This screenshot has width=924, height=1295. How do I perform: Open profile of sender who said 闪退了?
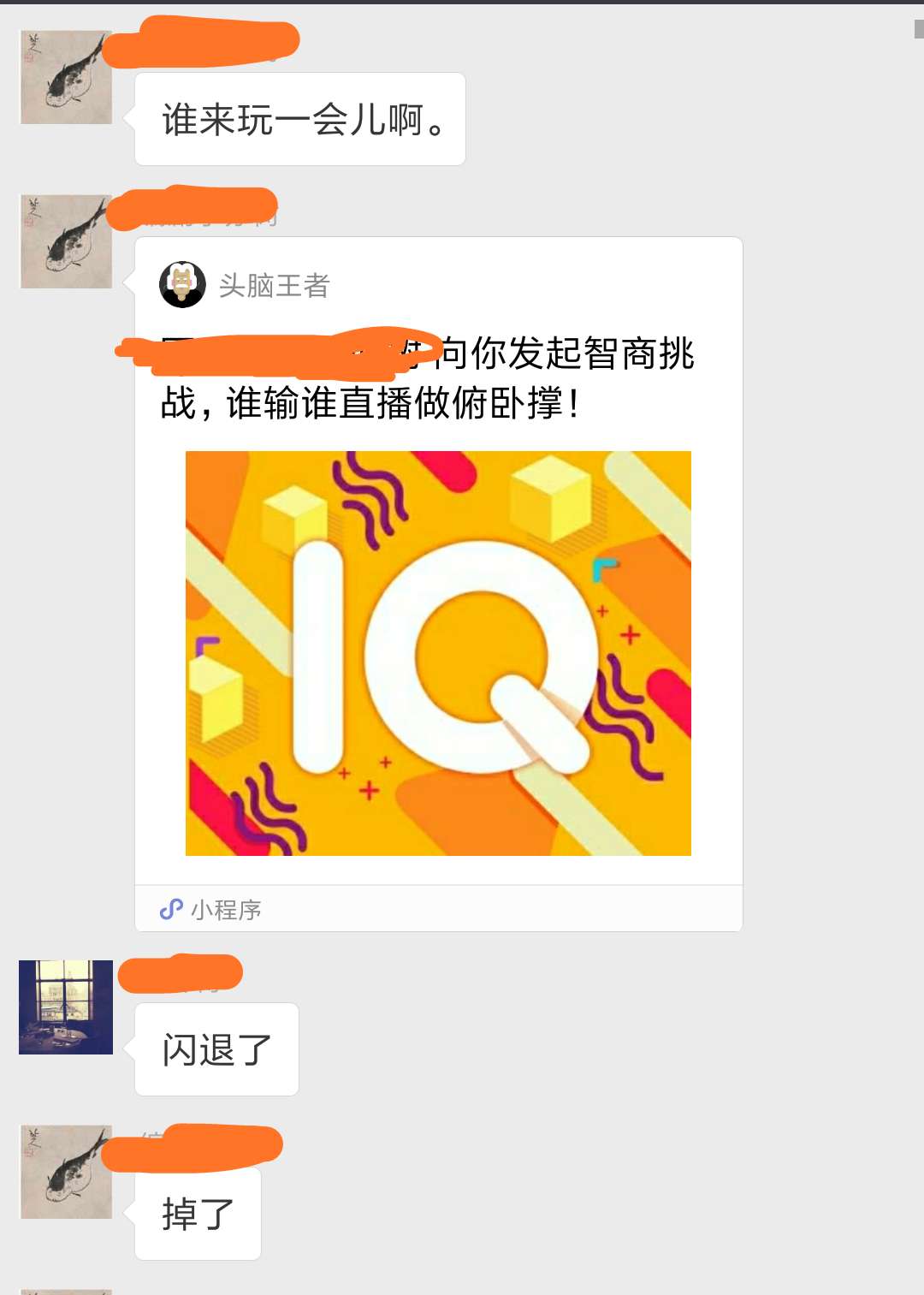(x=66, y=1007)
